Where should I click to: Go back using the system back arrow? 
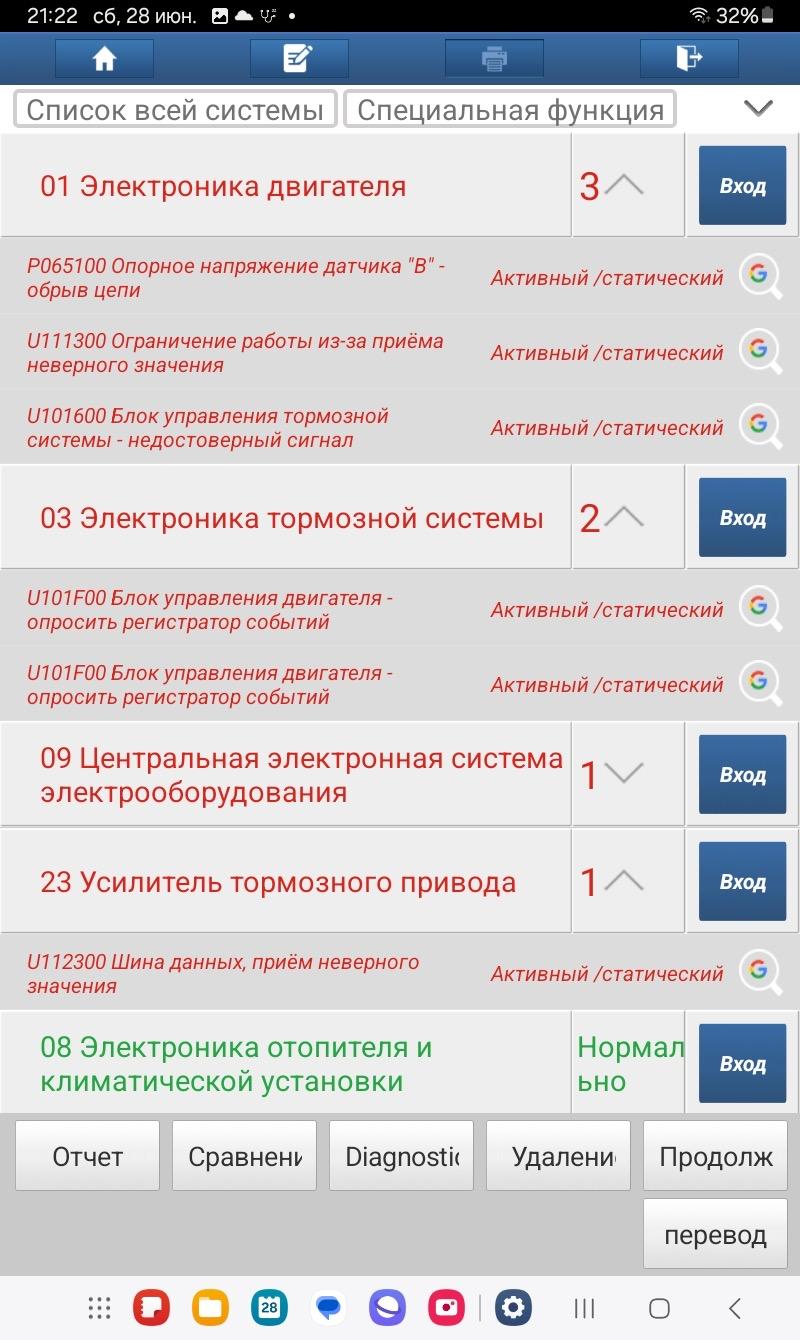tap(735, 1307)
